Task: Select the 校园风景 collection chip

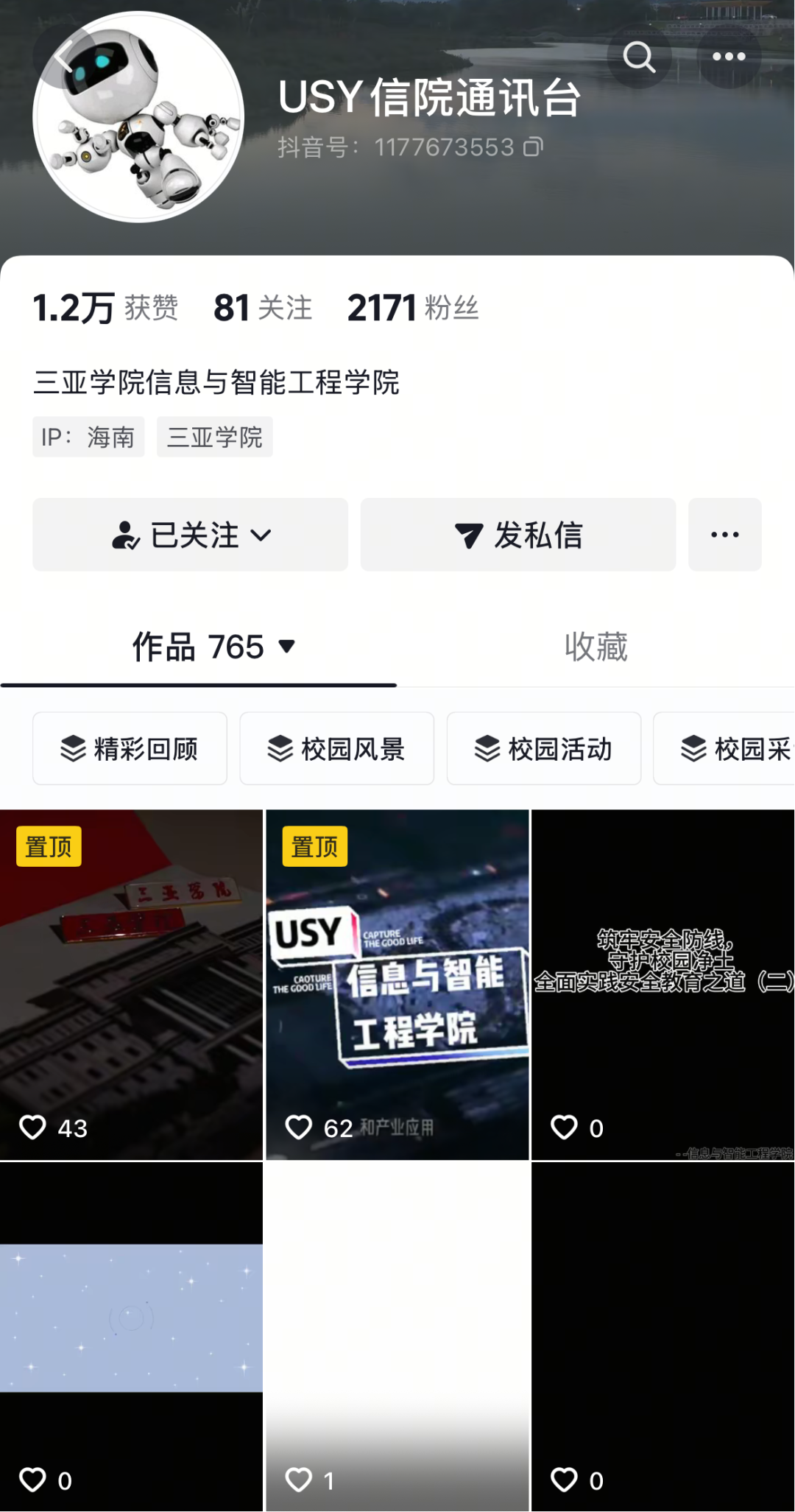Action: coord(336,749)
